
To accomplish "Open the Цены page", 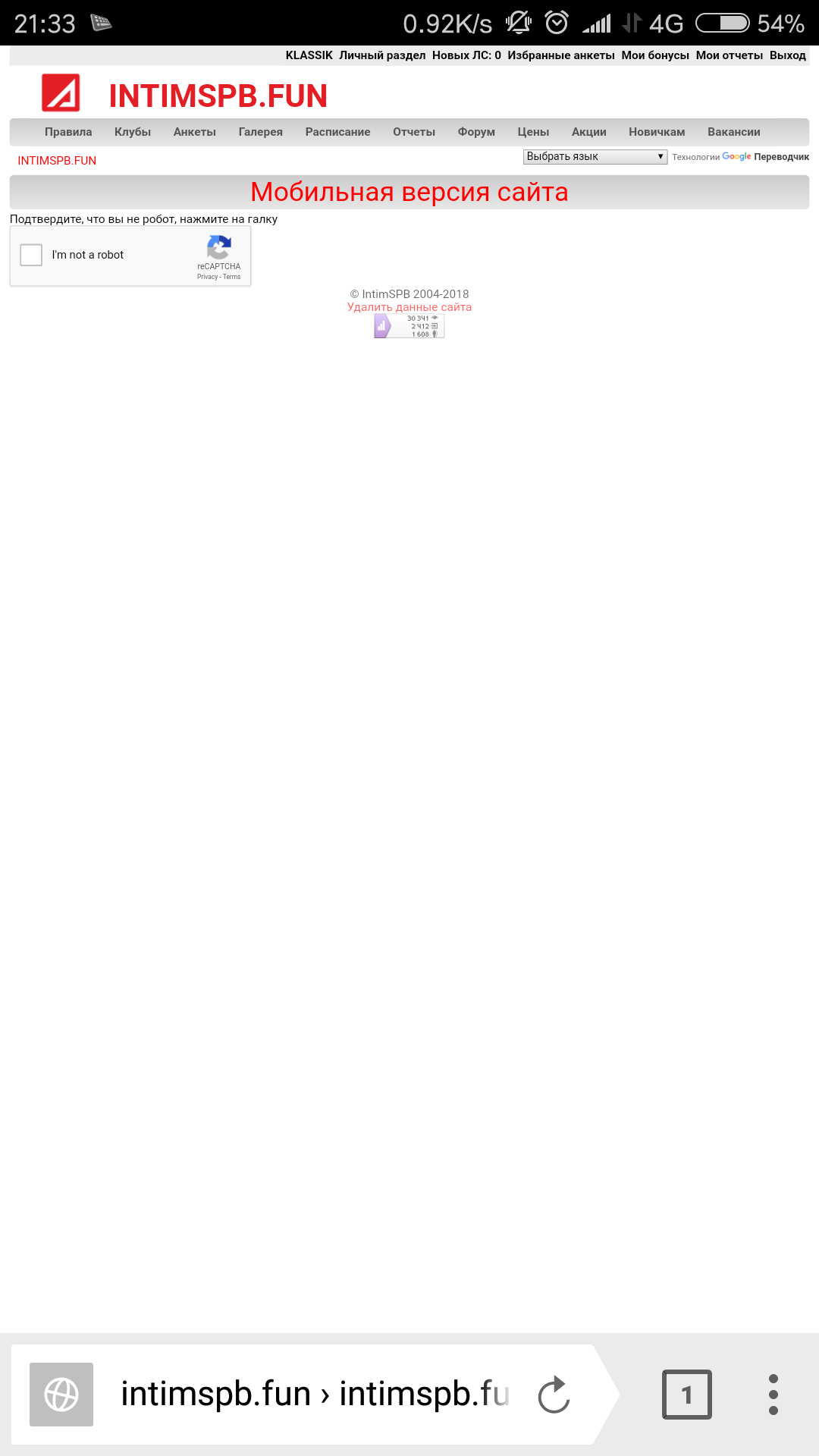I will (533, 132).
